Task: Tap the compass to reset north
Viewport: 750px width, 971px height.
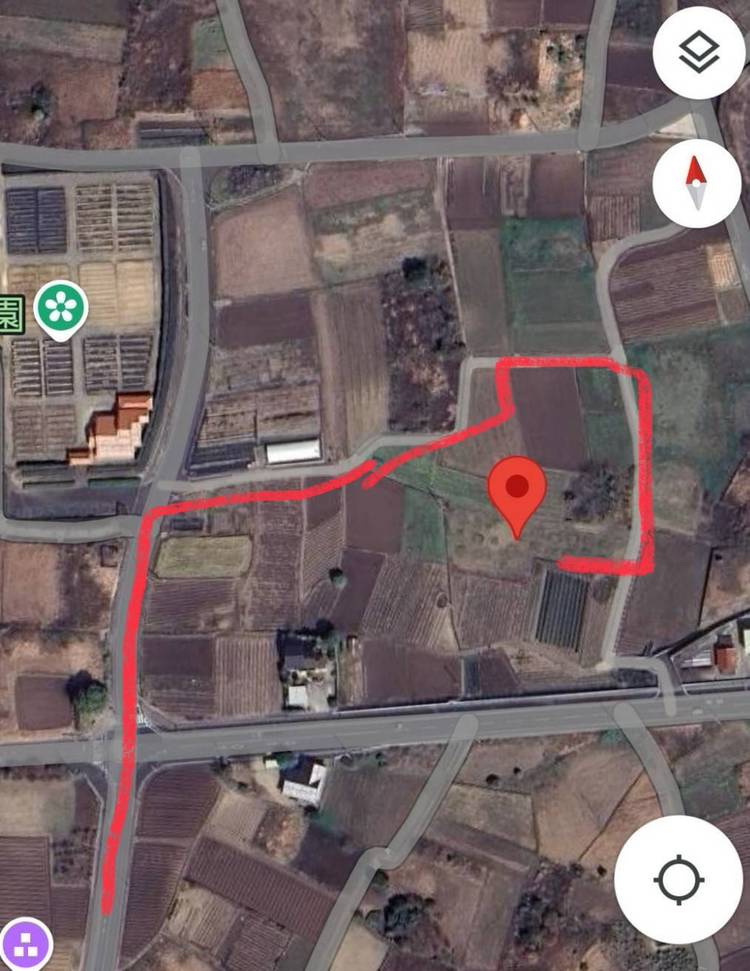Action: click(x=696, y=184)
